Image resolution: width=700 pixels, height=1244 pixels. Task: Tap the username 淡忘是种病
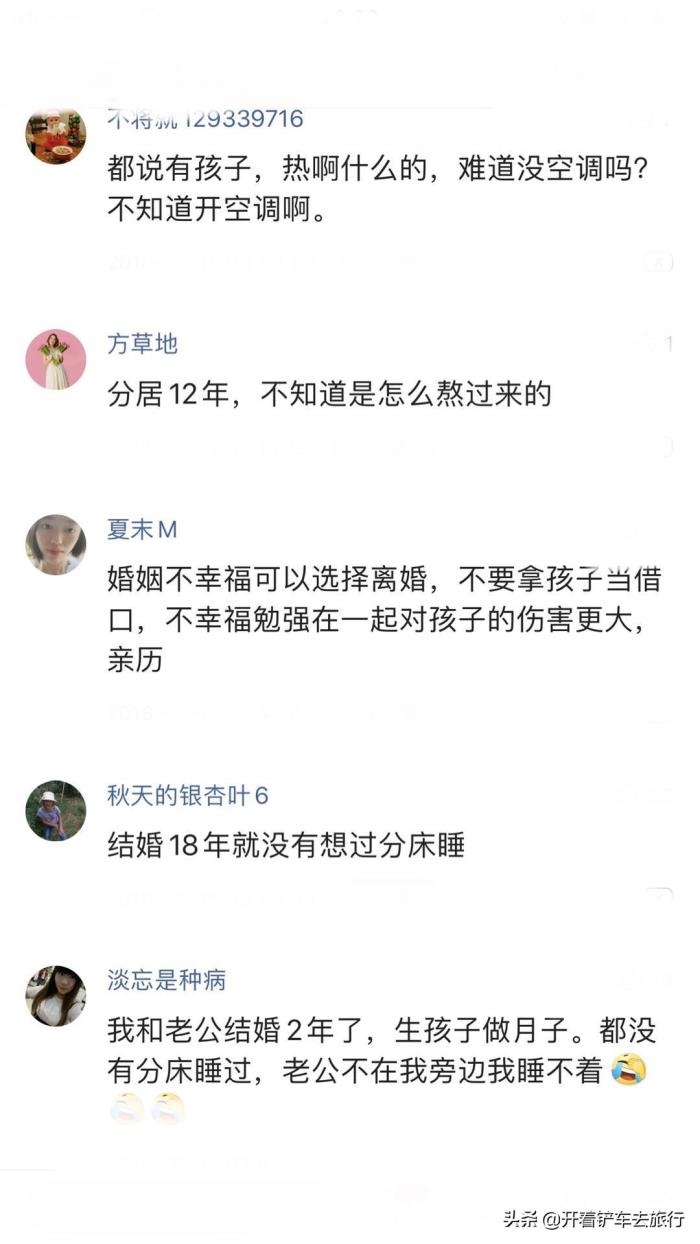(167, 980)
